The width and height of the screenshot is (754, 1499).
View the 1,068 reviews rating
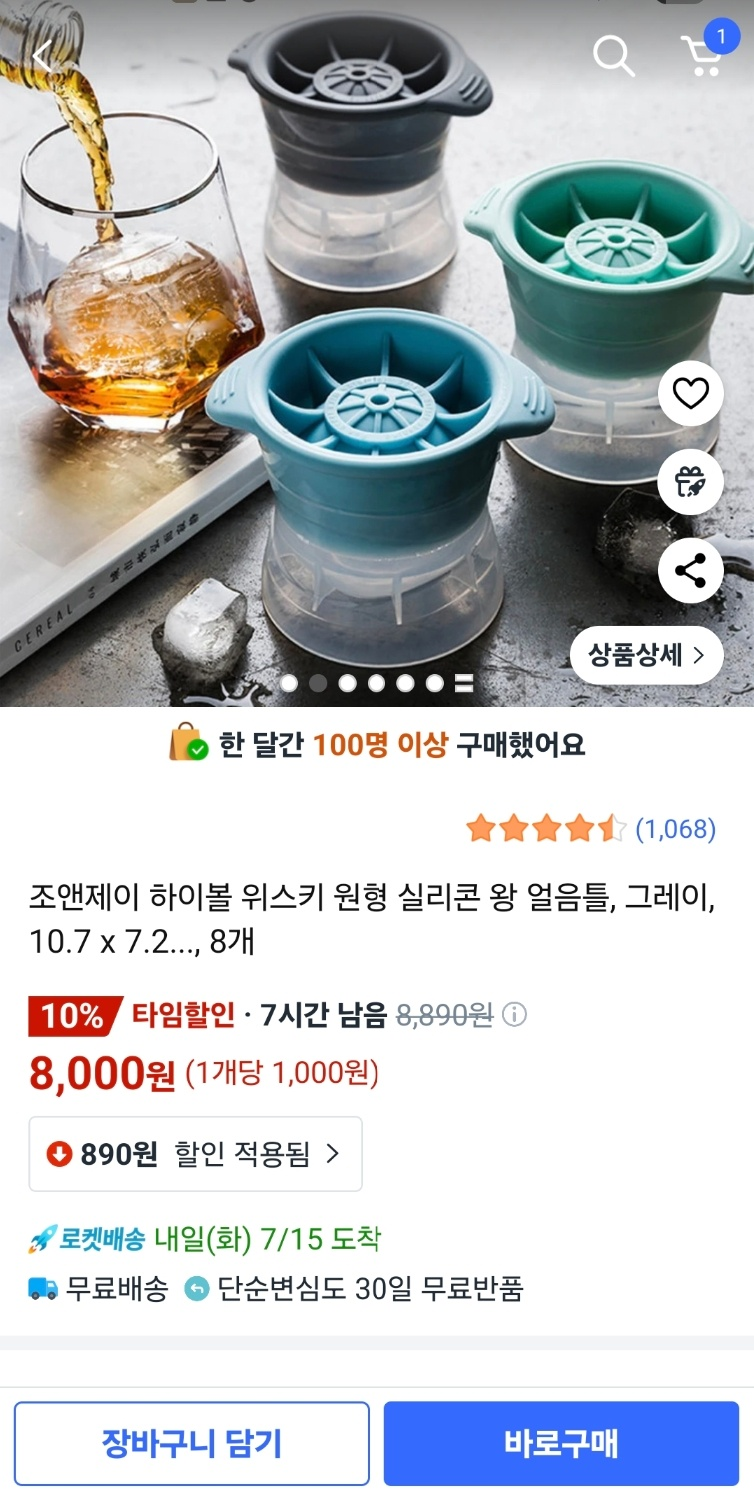(590, 829)
